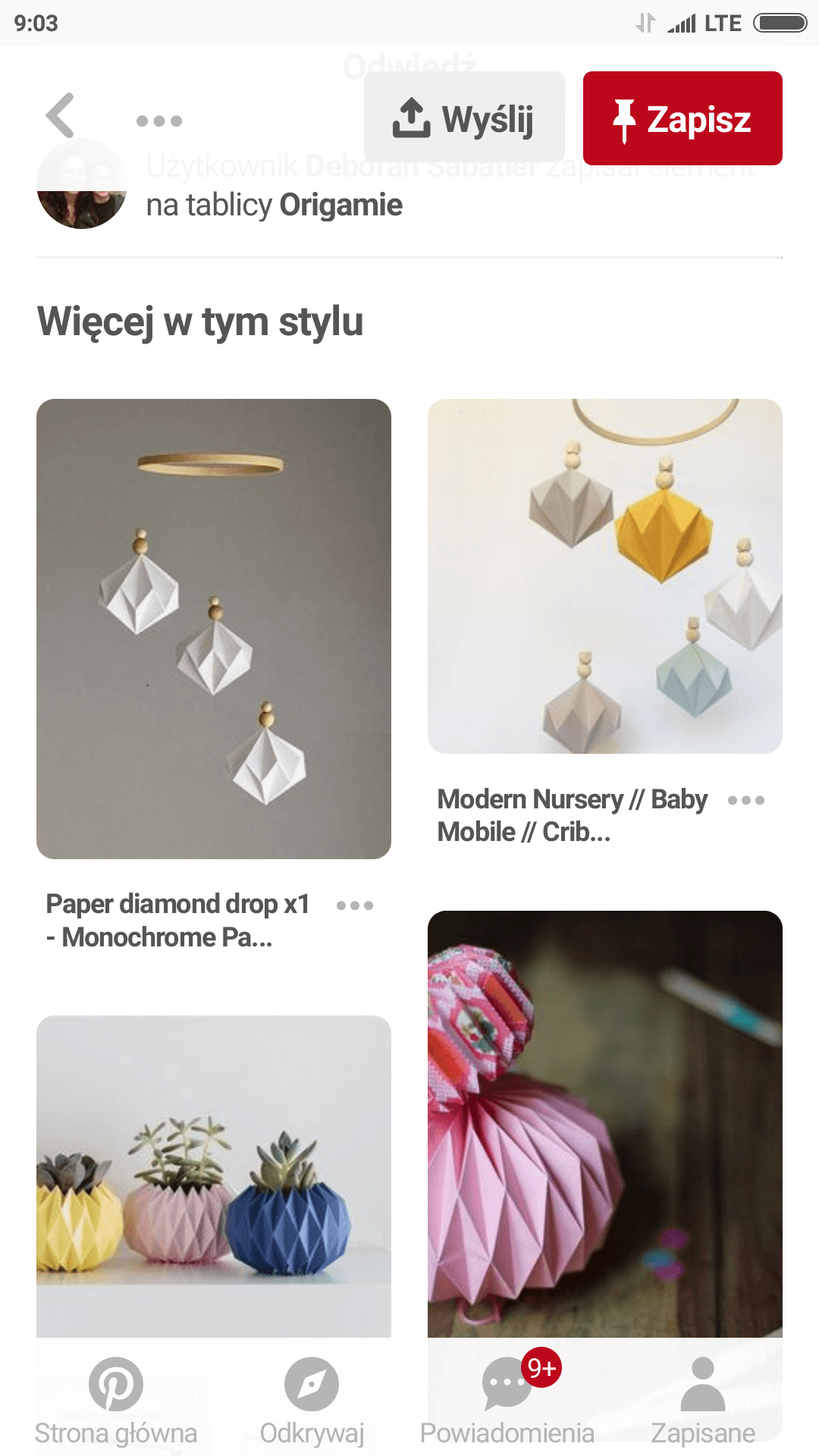Open the Origamie board link

coord(340,206)
